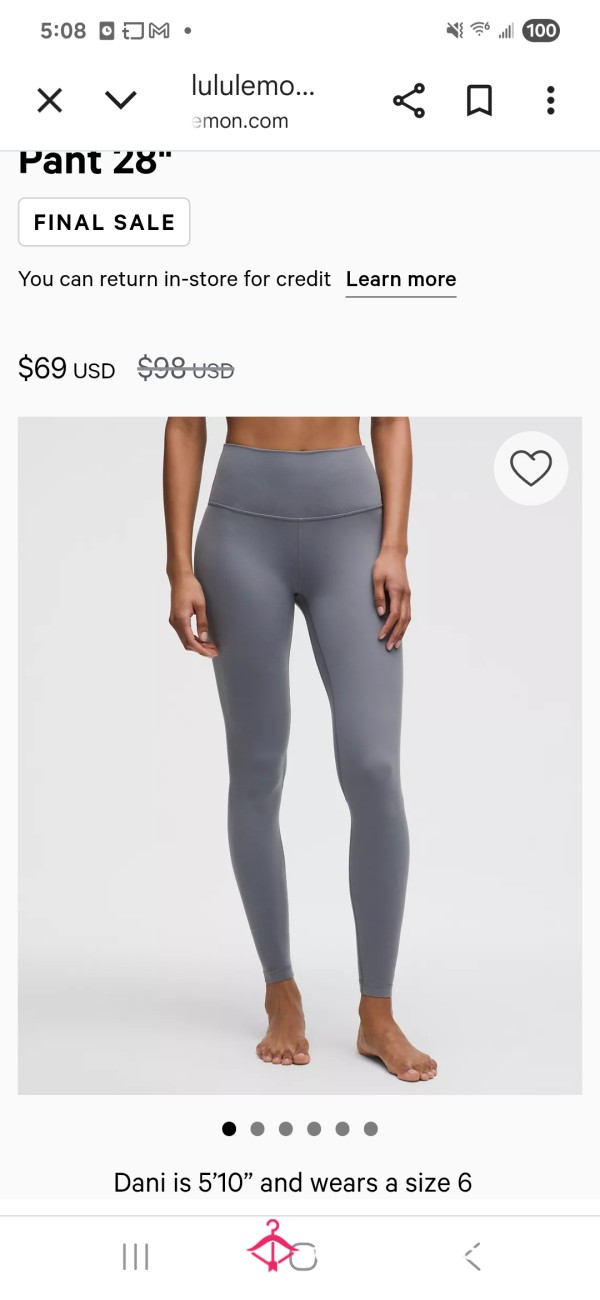Open the browser overflow menu
600x1300 pixels.
point(550,101)
